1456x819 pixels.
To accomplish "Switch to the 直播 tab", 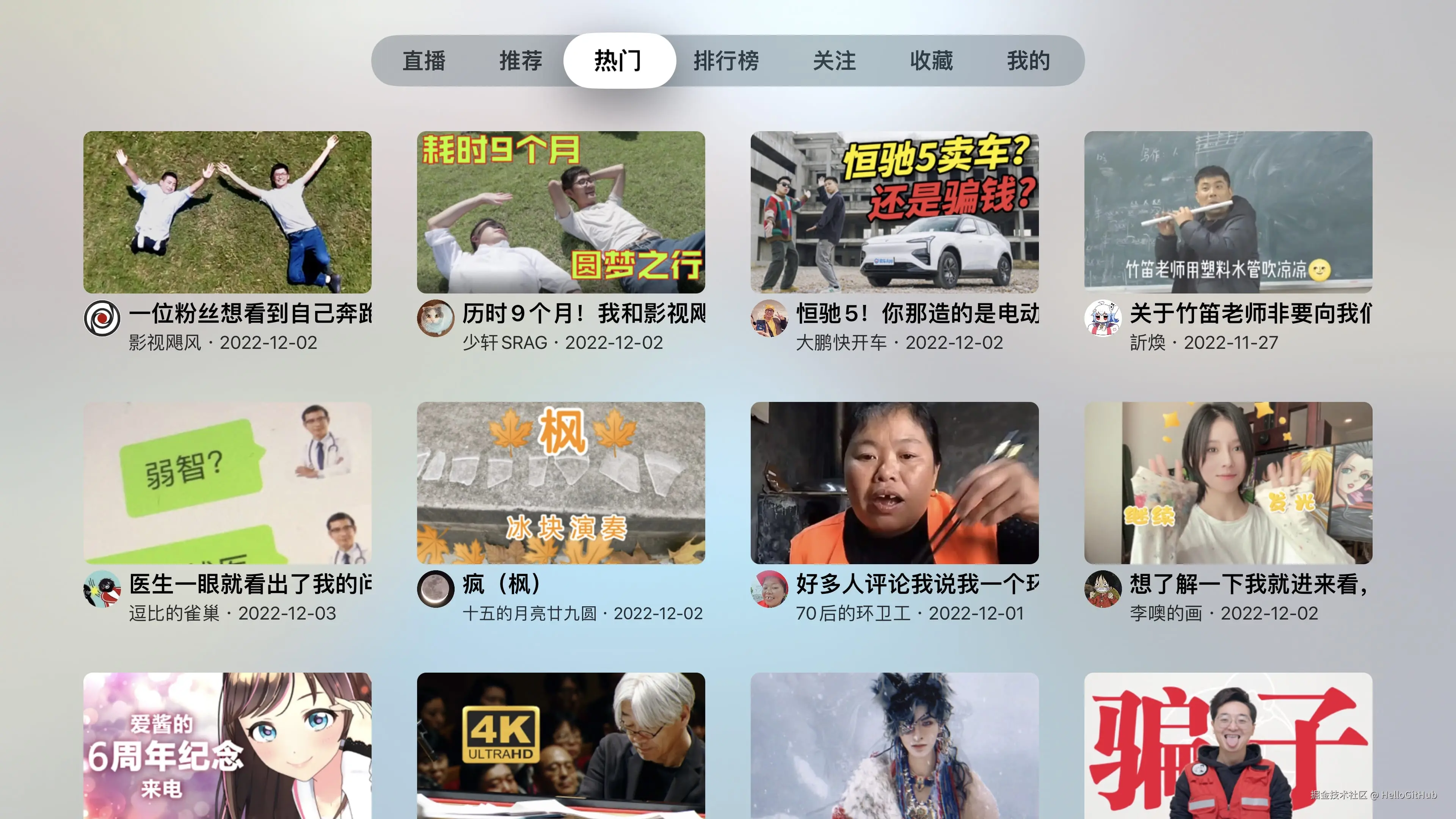I will click(x=424, y=61).
